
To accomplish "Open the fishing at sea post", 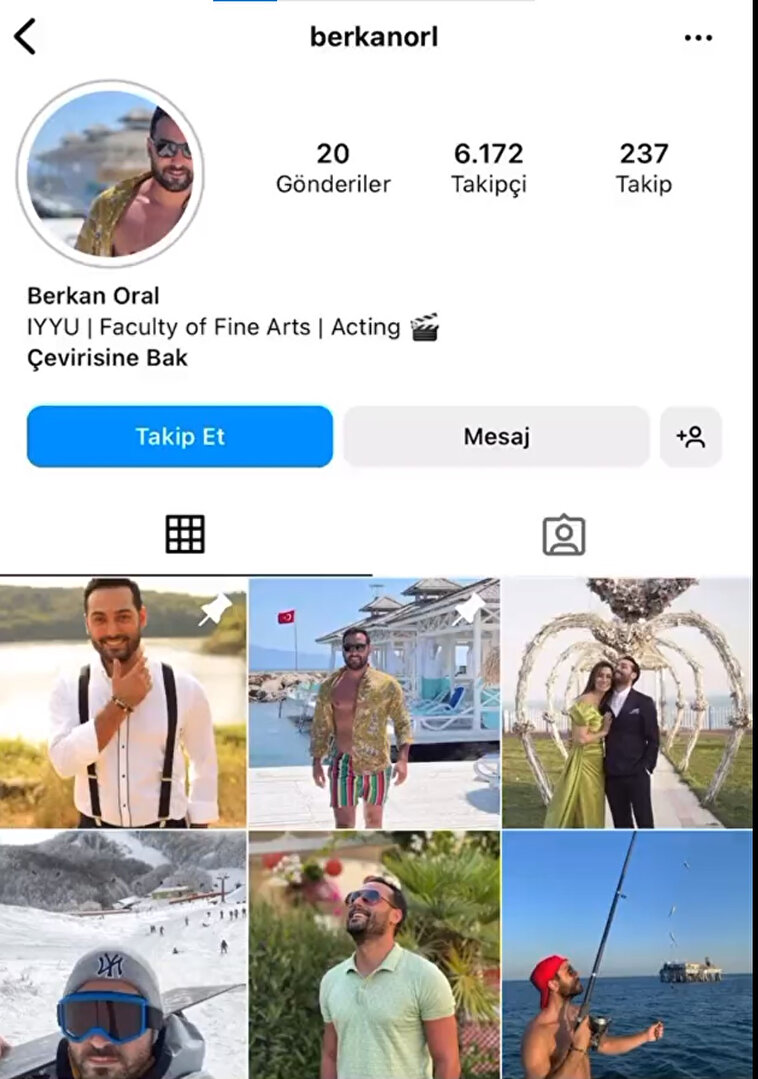I will 627,955.
